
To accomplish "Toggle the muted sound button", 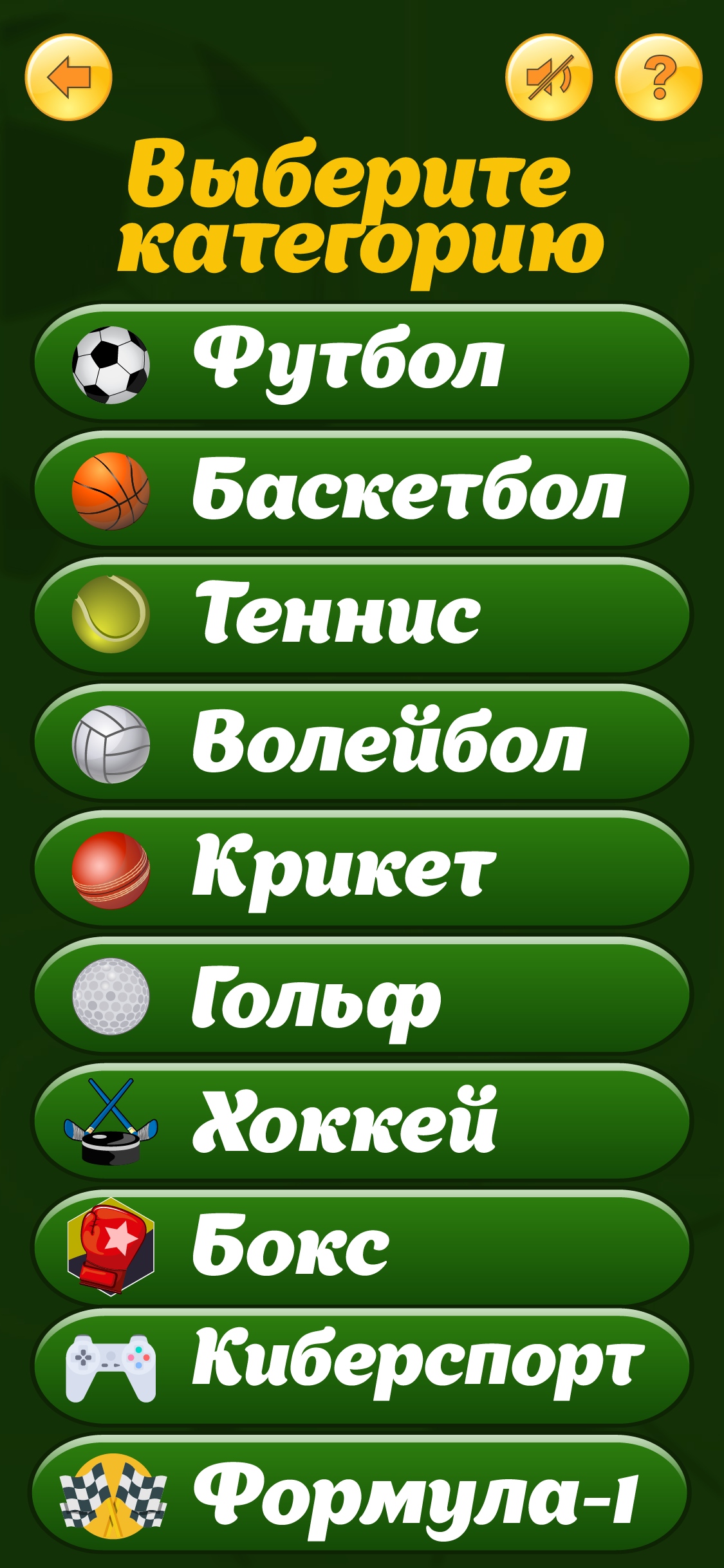I will tap(549, 77).
